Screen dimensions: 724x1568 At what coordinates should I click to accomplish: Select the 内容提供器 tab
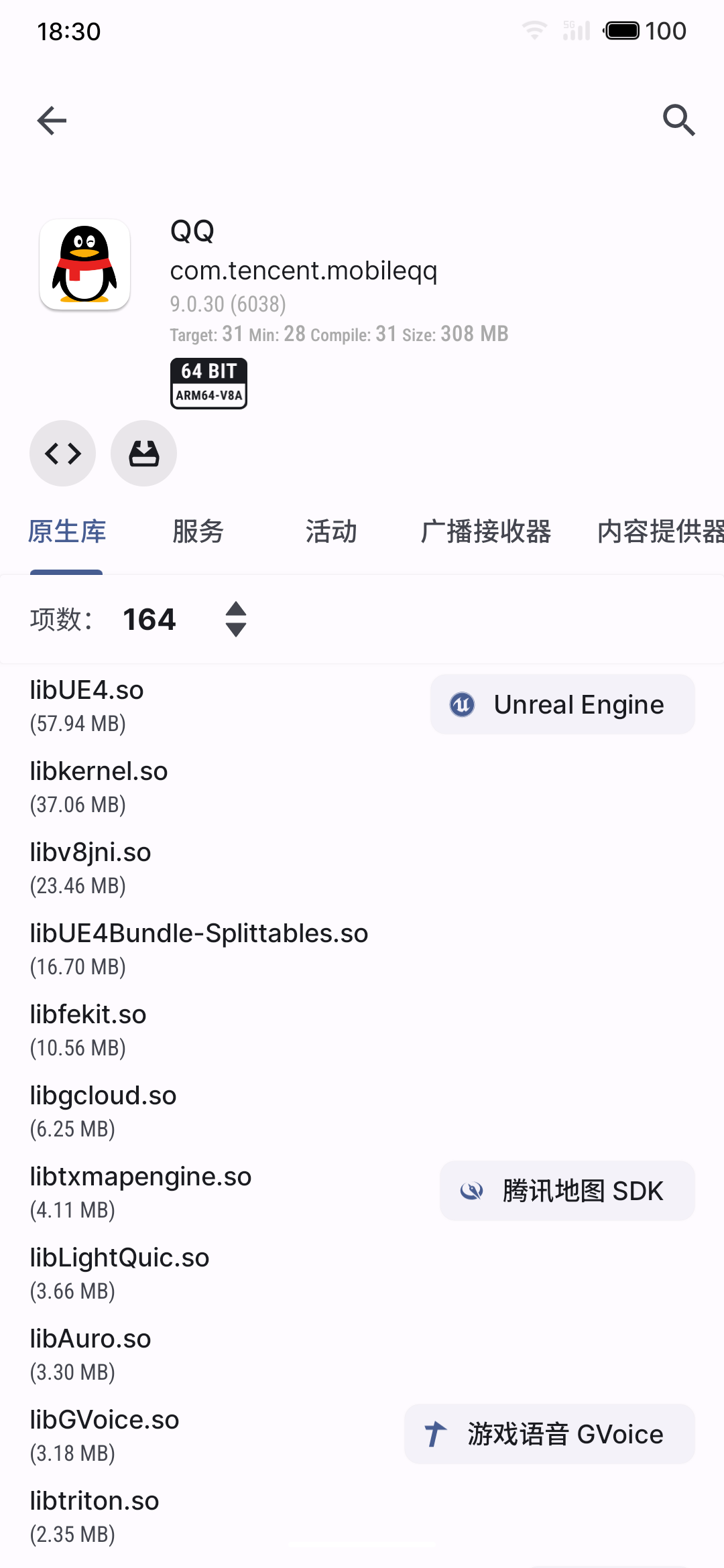tap(660, 531)
